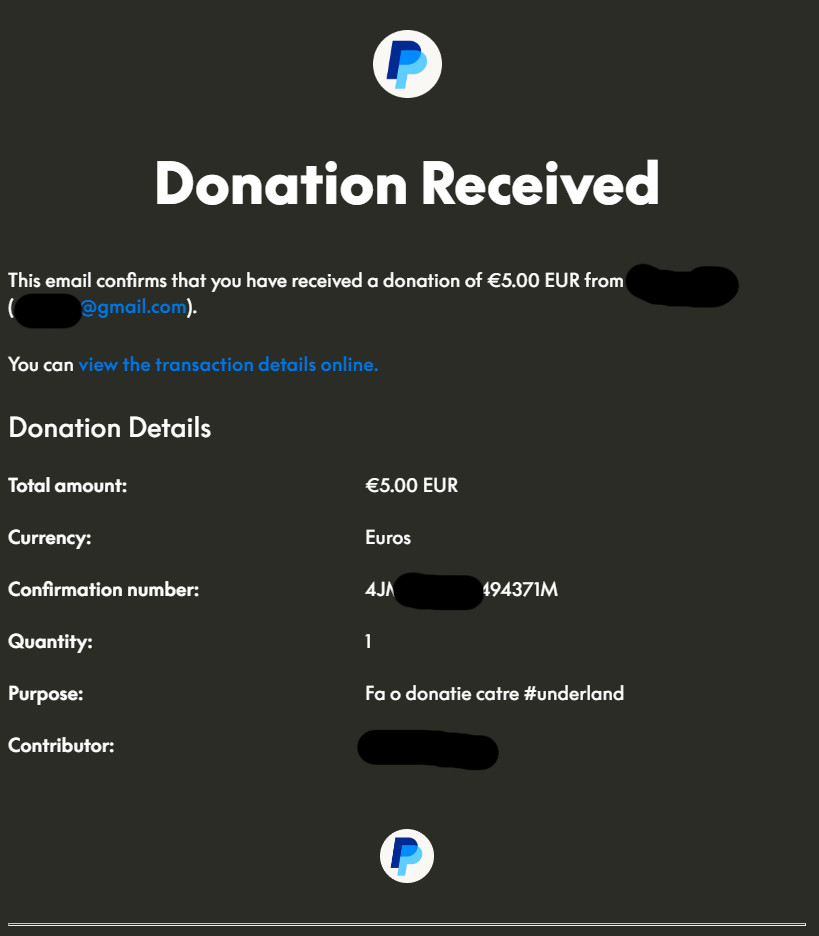The width and height of the screenshot is (819, 936).
Task: Tap the donor's gmail.com email address link
Action: (x=134, y=308)
